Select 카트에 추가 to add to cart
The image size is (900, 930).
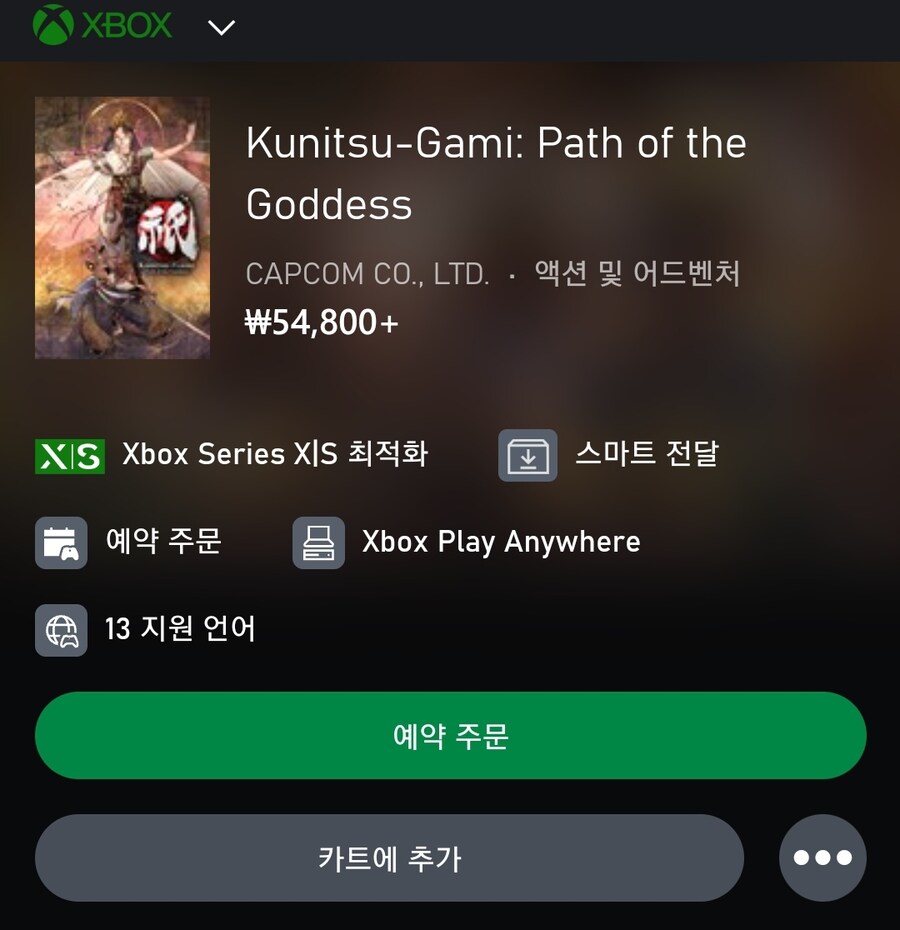[388, 858]
